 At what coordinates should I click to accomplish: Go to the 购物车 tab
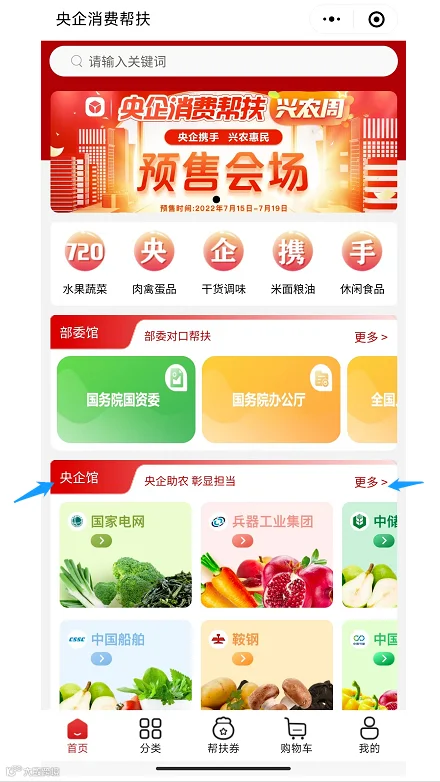[x=296, y=735]
